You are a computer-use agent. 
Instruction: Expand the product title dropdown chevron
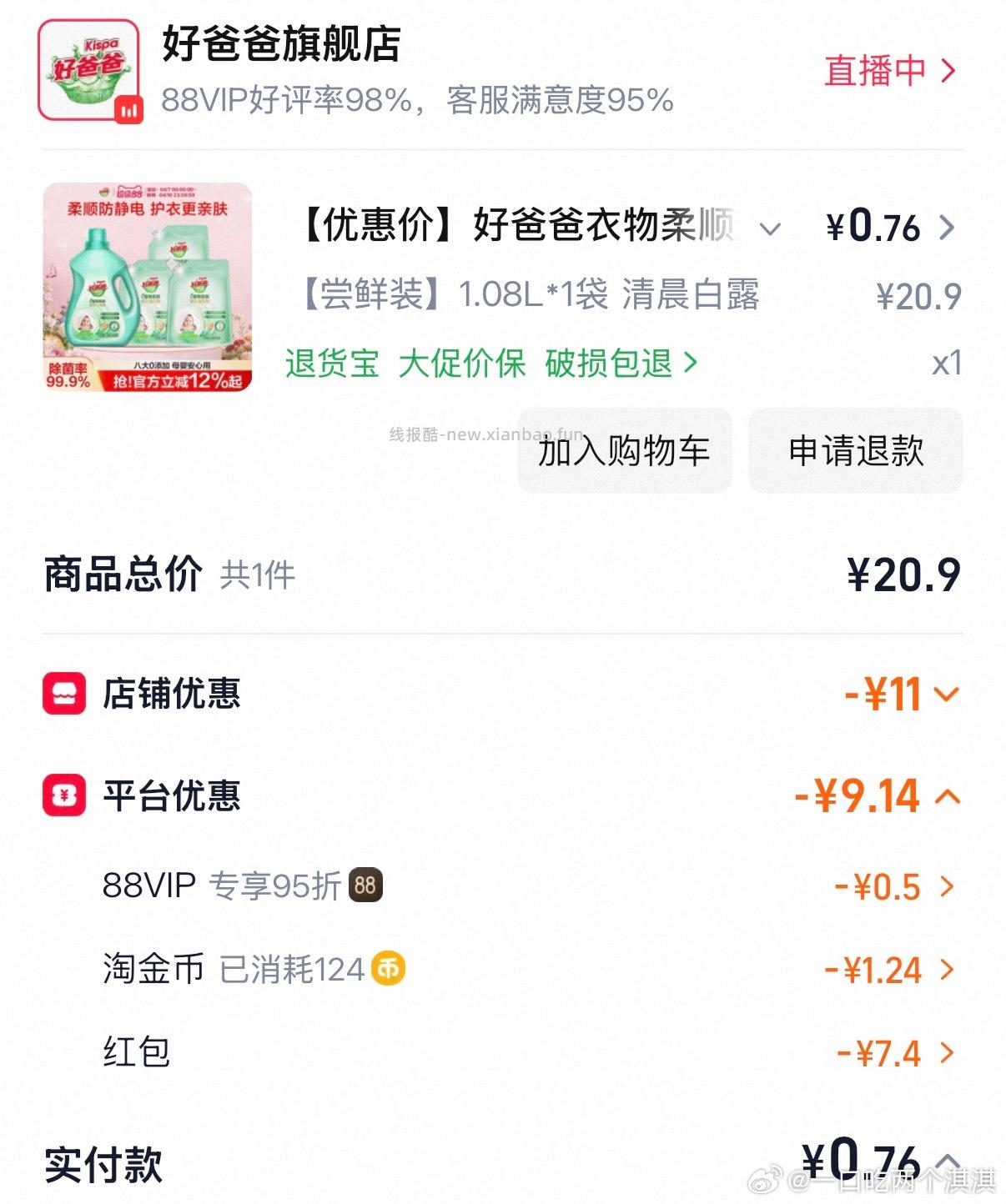(772, 228)
